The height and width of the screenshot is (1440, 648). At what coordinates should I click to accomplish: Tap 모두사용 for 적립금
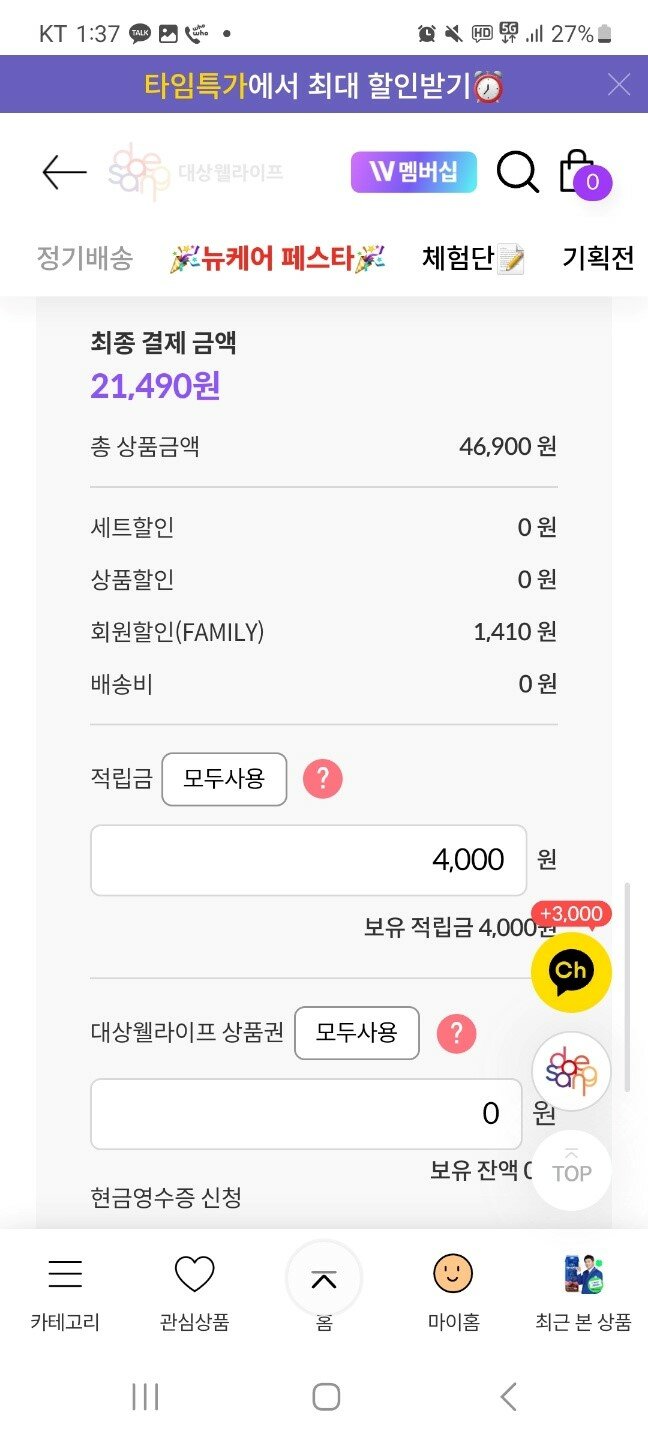224,779
